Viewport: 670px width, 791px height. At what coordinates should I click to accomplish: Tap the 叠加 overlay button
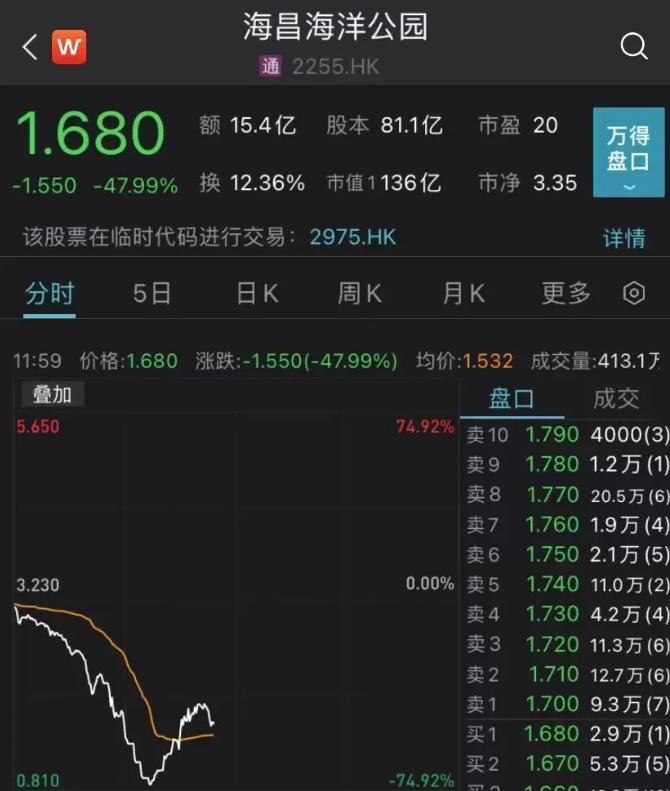[52, 395]
